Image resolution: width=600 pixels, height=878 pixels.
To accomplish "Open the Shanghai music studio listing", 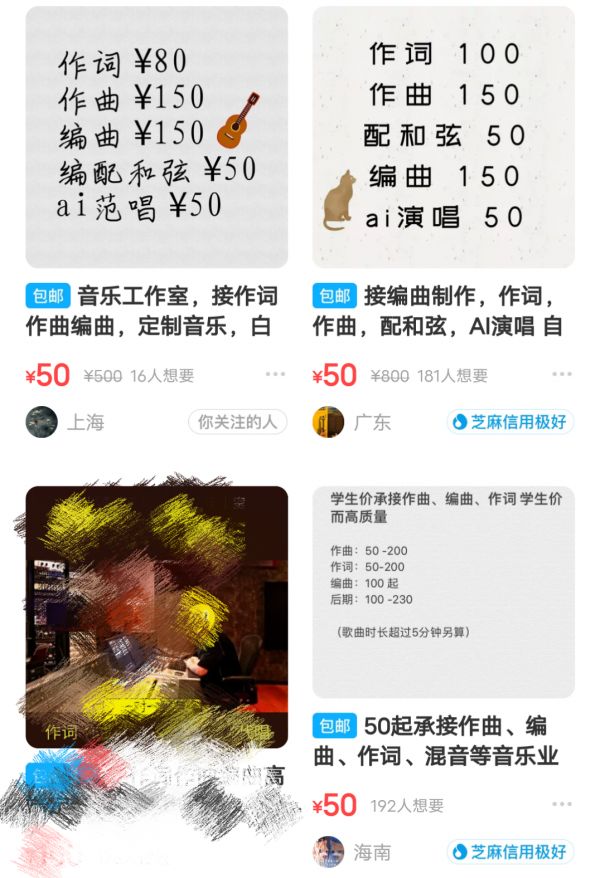I will click(x=156, y=138).
